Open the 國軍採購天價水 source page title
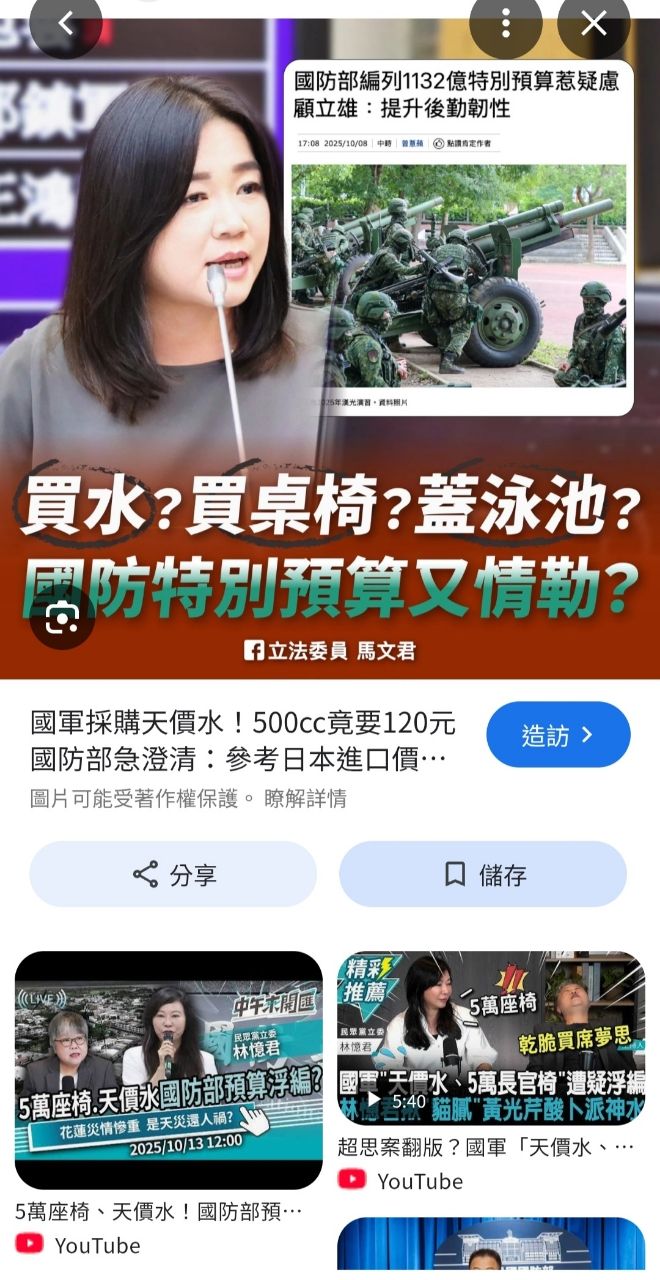The width and height of the screenshot is (660, 1280). (x=243, y=740)
